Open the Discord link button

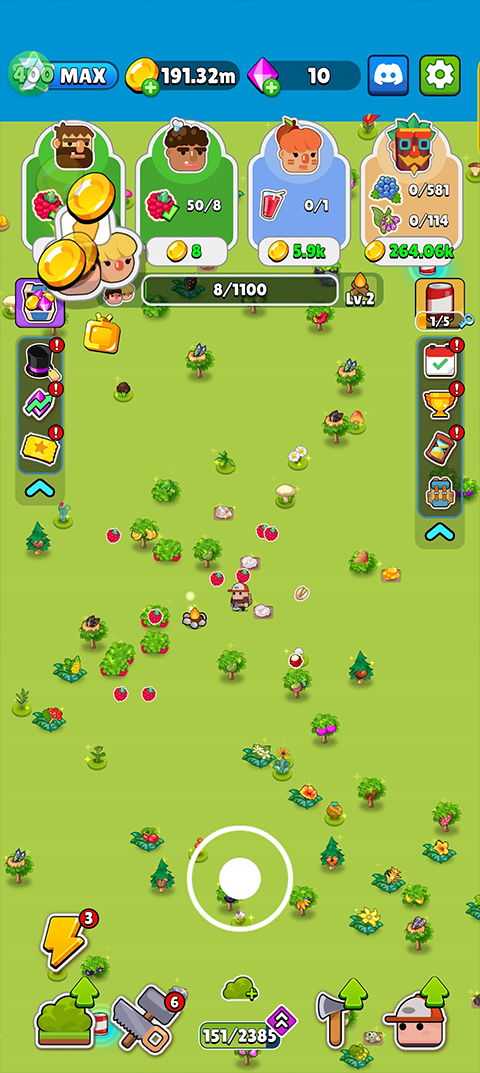point(388,75)
